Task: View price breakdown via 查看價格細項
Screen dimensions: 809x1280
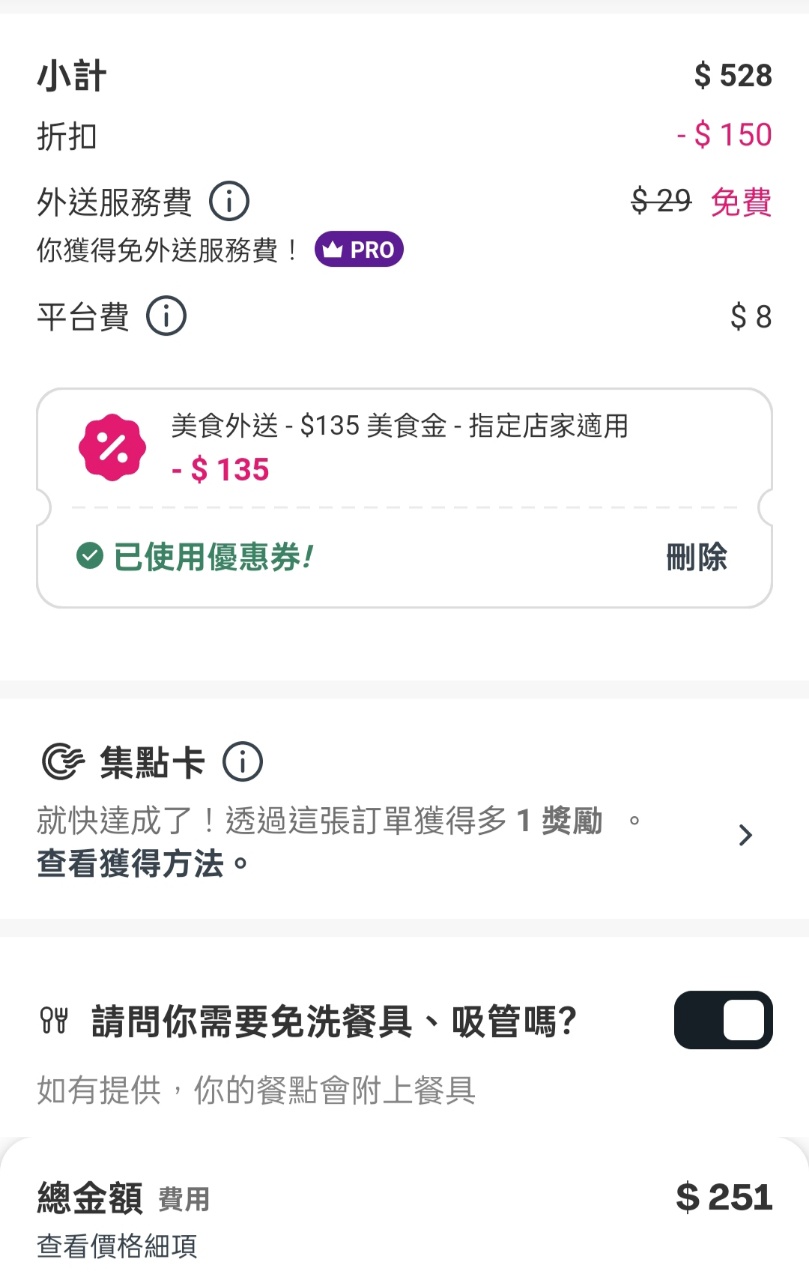Action: [117, 1245]
